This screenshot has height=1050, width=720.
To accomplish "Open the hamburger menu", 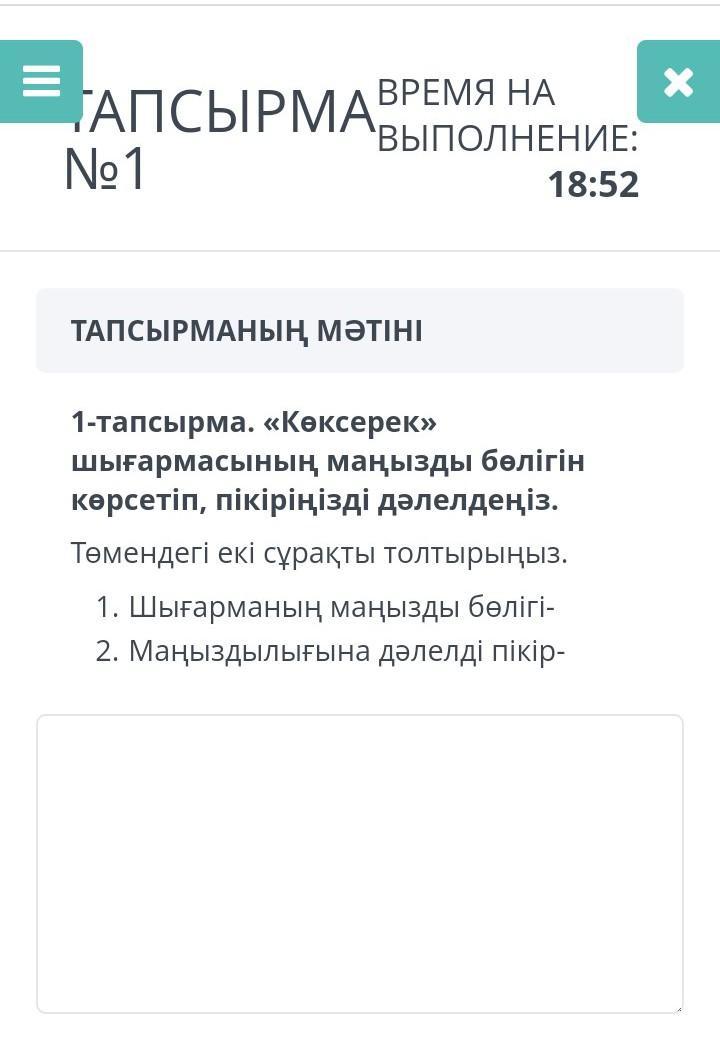I will [41, 81].
